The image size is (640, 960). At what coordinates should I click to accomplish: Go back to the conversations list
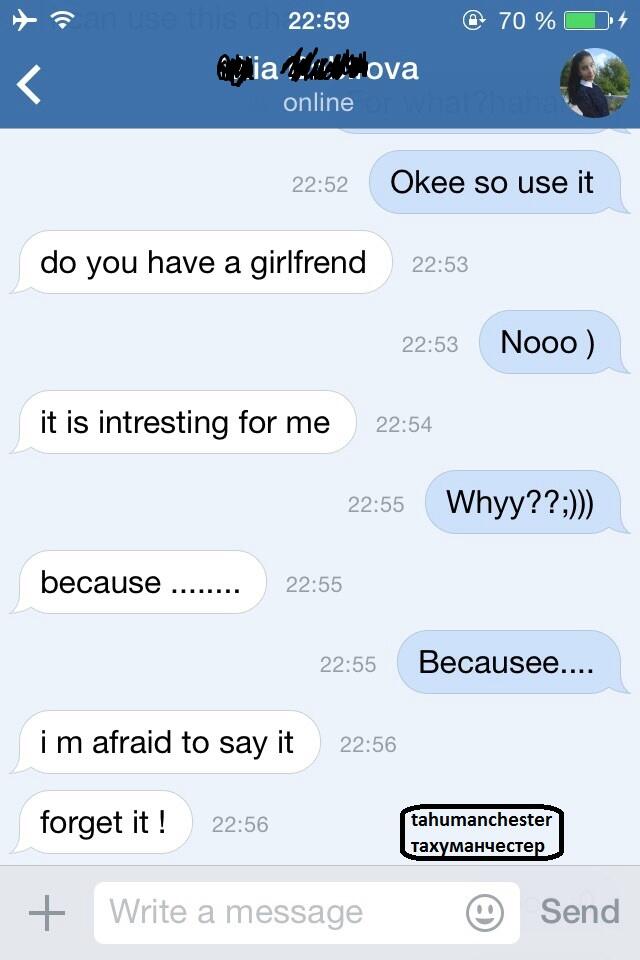pyautogui.click(x=30, y=84)
